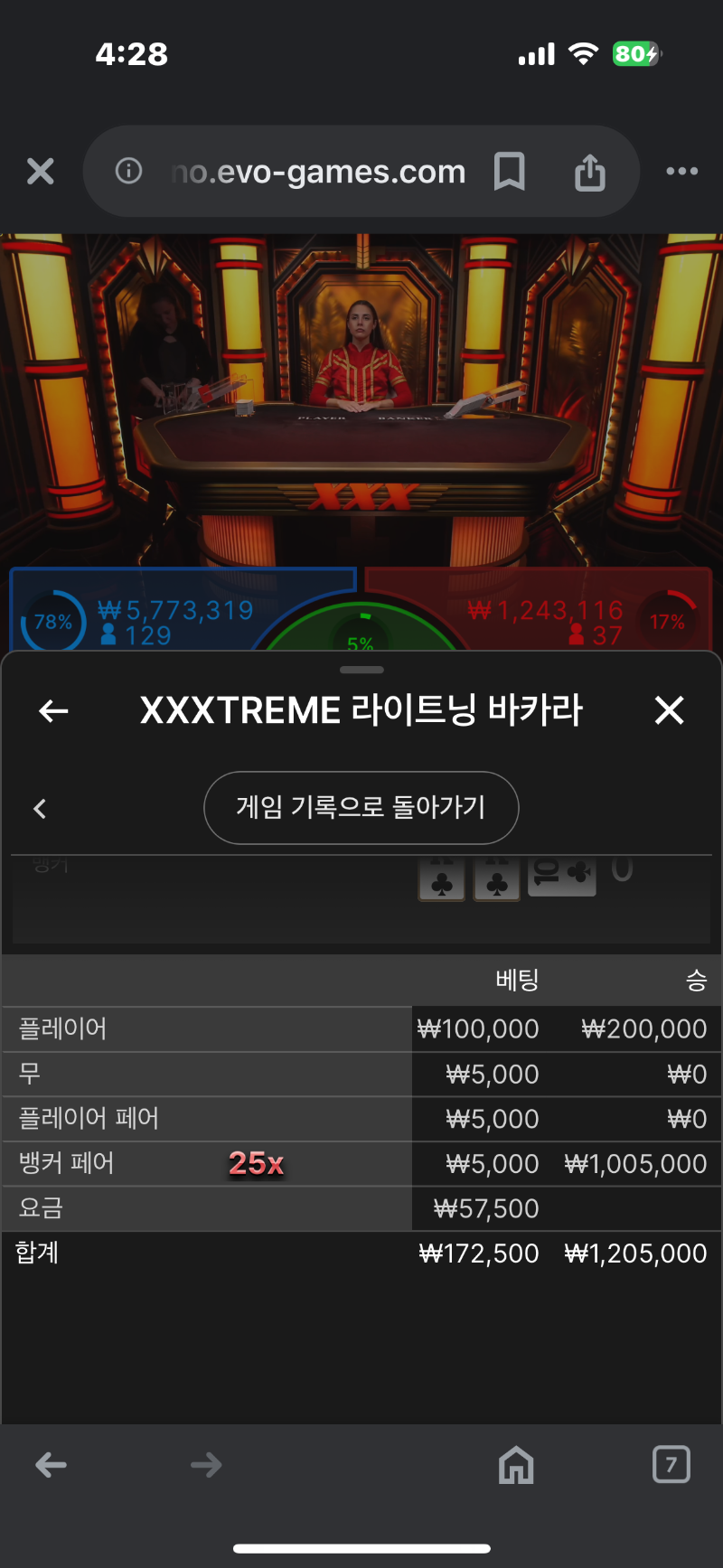Screen dimensions: 723x1568
Task: Open the browser overflow menu
Action: 681,171
